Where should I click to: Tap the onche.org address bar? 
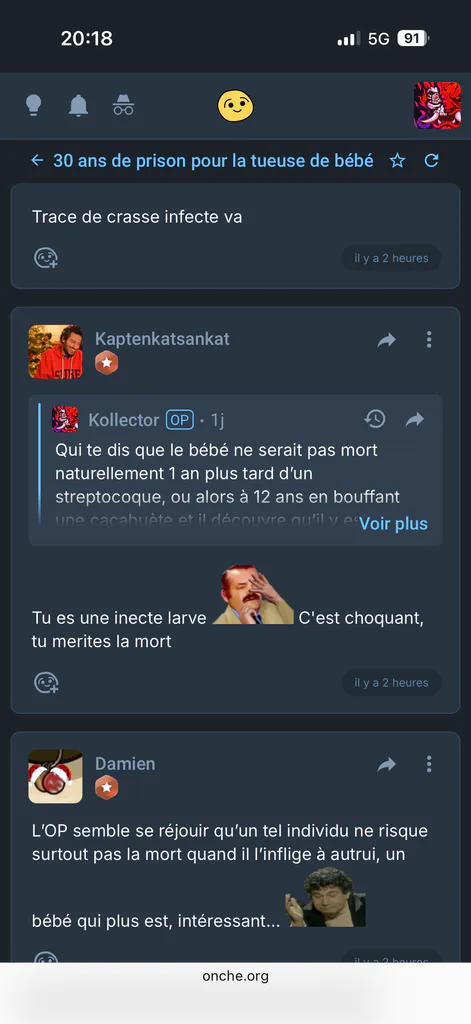tap(235, 976)
